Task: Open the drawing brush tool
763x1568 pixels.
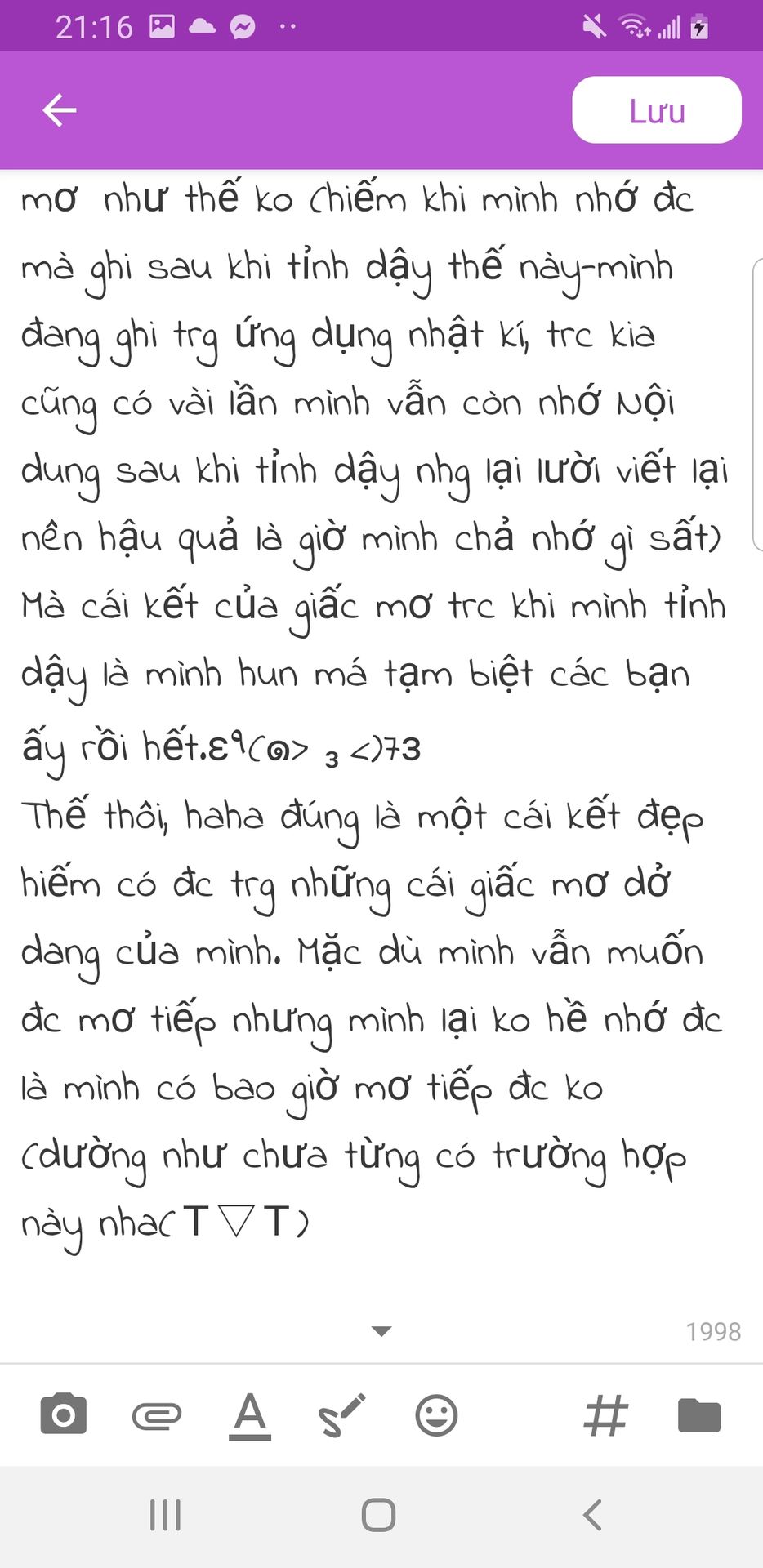Action: [x=342, y=1415]
